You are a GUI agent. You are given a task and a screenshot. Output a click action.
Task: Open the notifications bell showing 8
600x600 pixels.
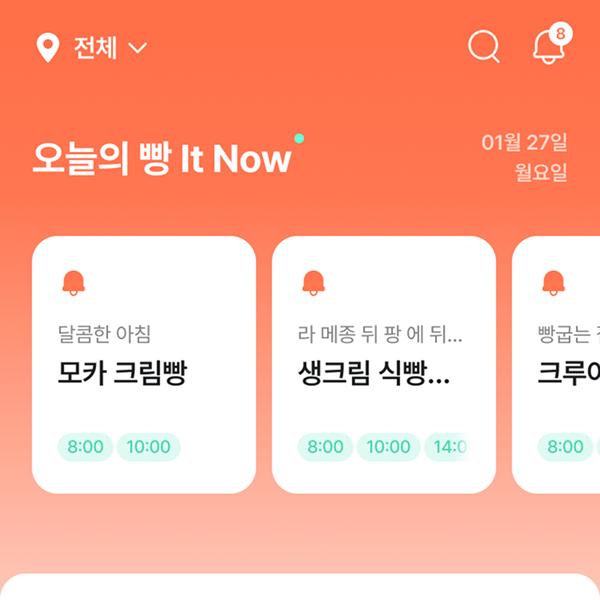click(549, 46)
